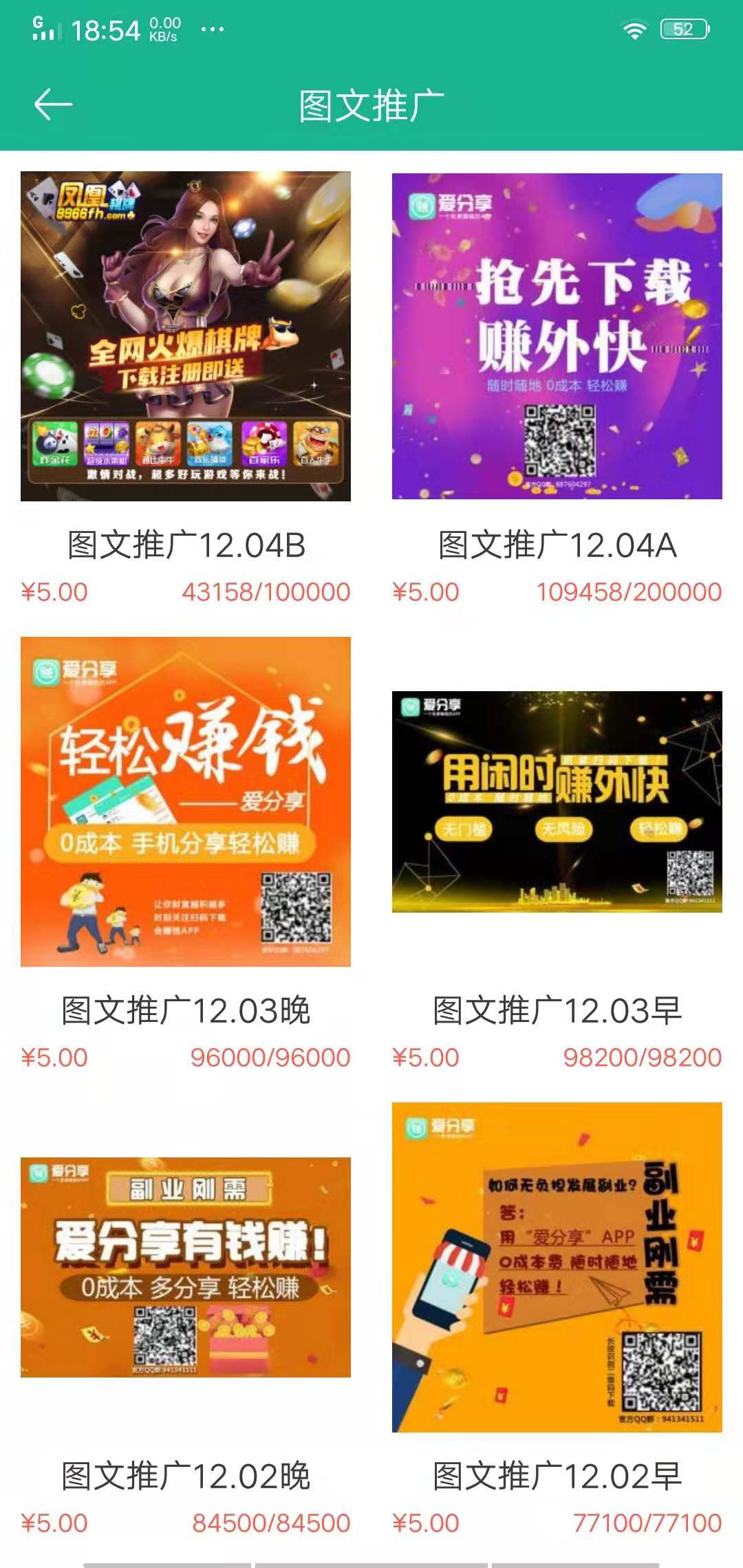The image size is (743, 1568).
Task: Tap the battery indicator showing 52
Action: click(685, 28)
